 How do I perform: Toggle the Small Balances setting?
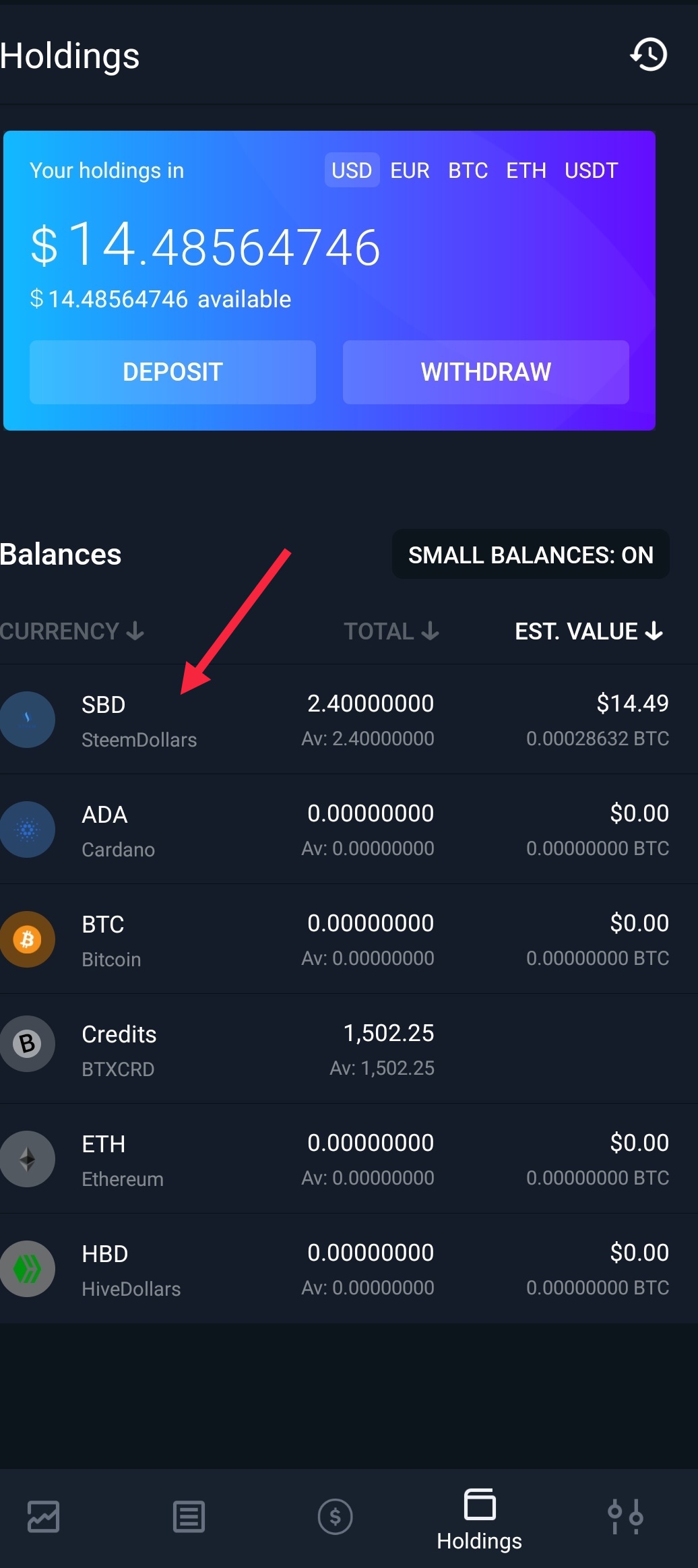pos(530,555)
